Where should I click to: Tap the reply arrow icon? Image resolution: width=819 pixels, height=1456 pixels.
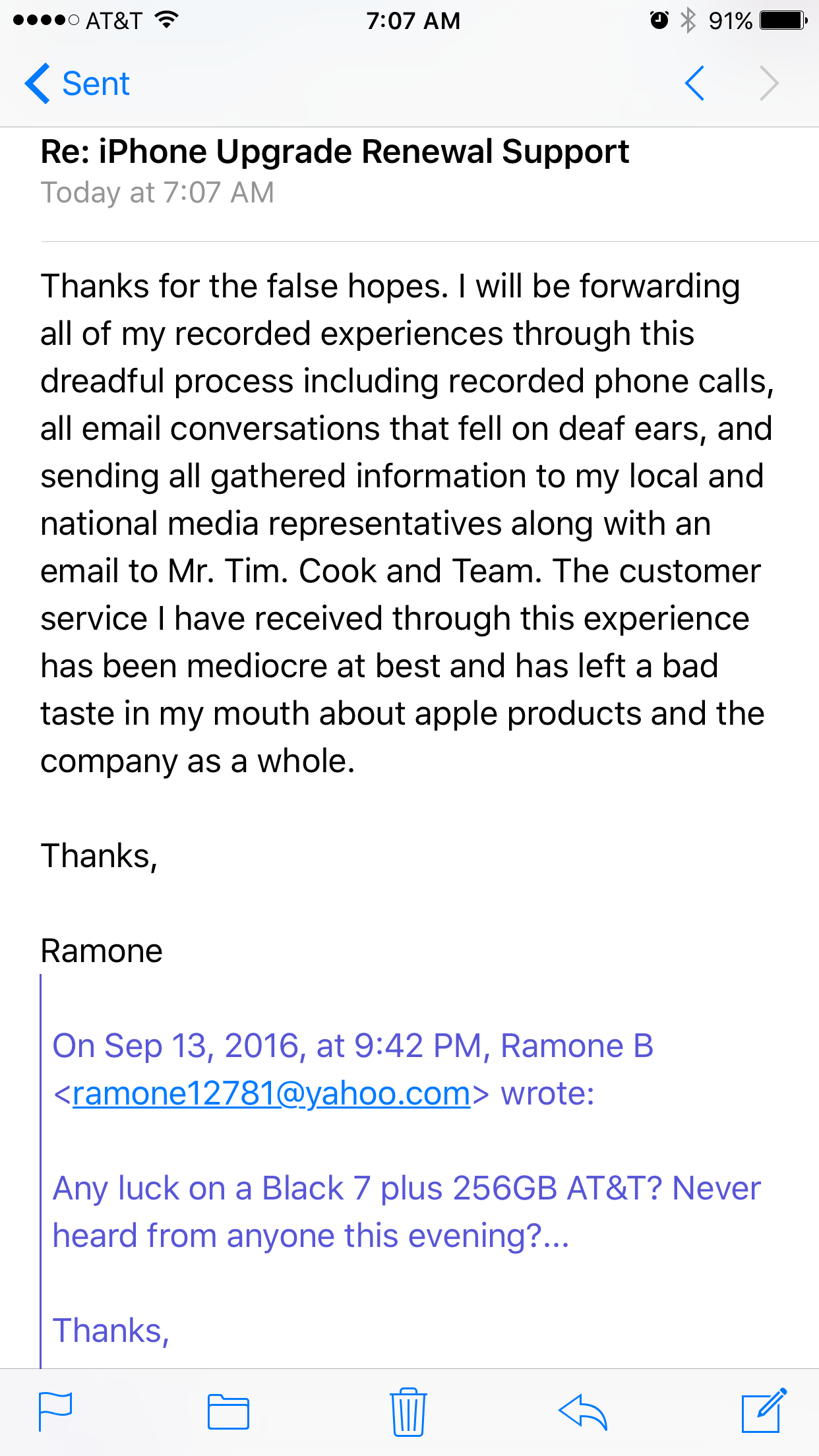click(x=582, y=1412)
